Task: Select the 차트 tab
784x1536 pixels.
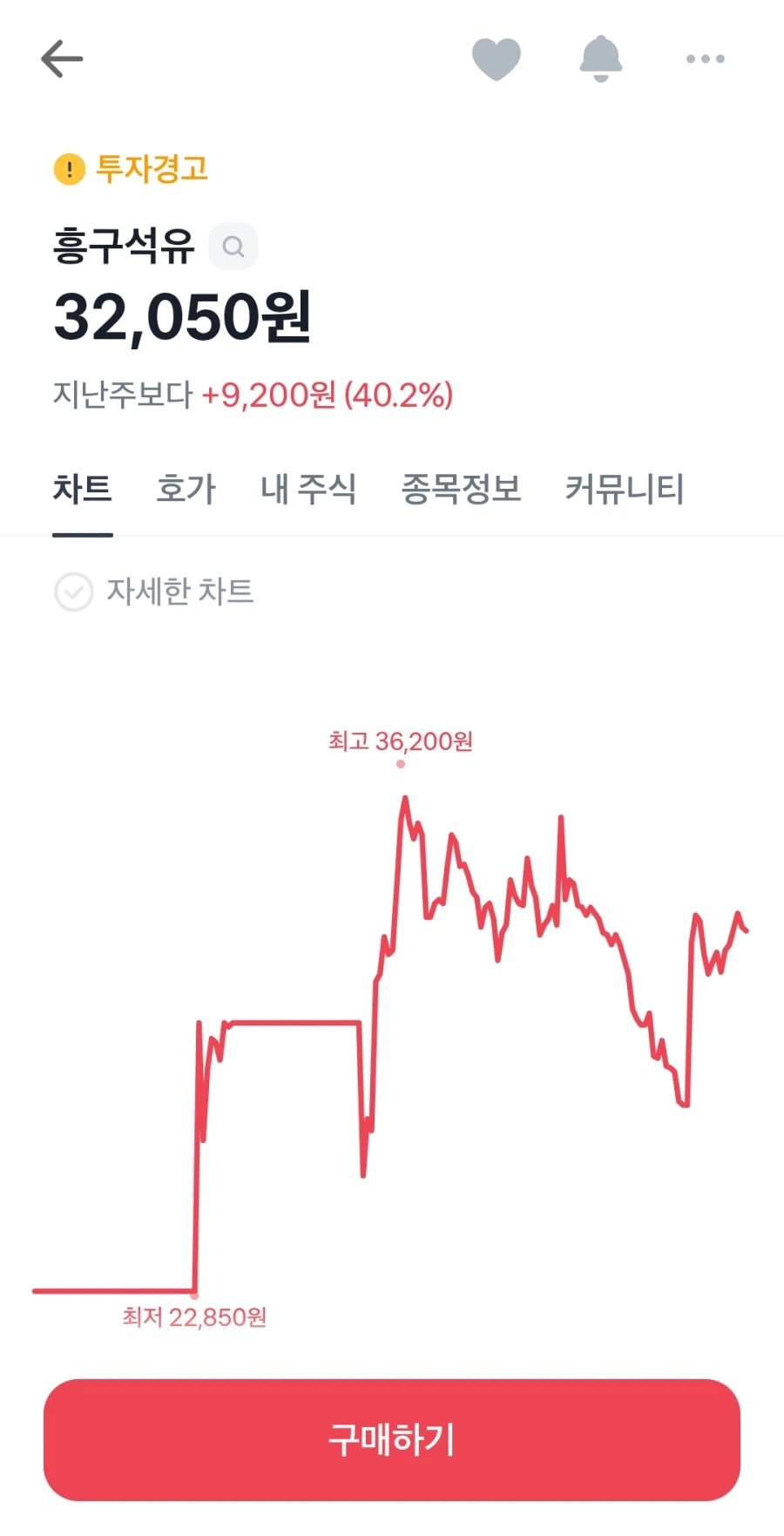Action: pos(83,490)
